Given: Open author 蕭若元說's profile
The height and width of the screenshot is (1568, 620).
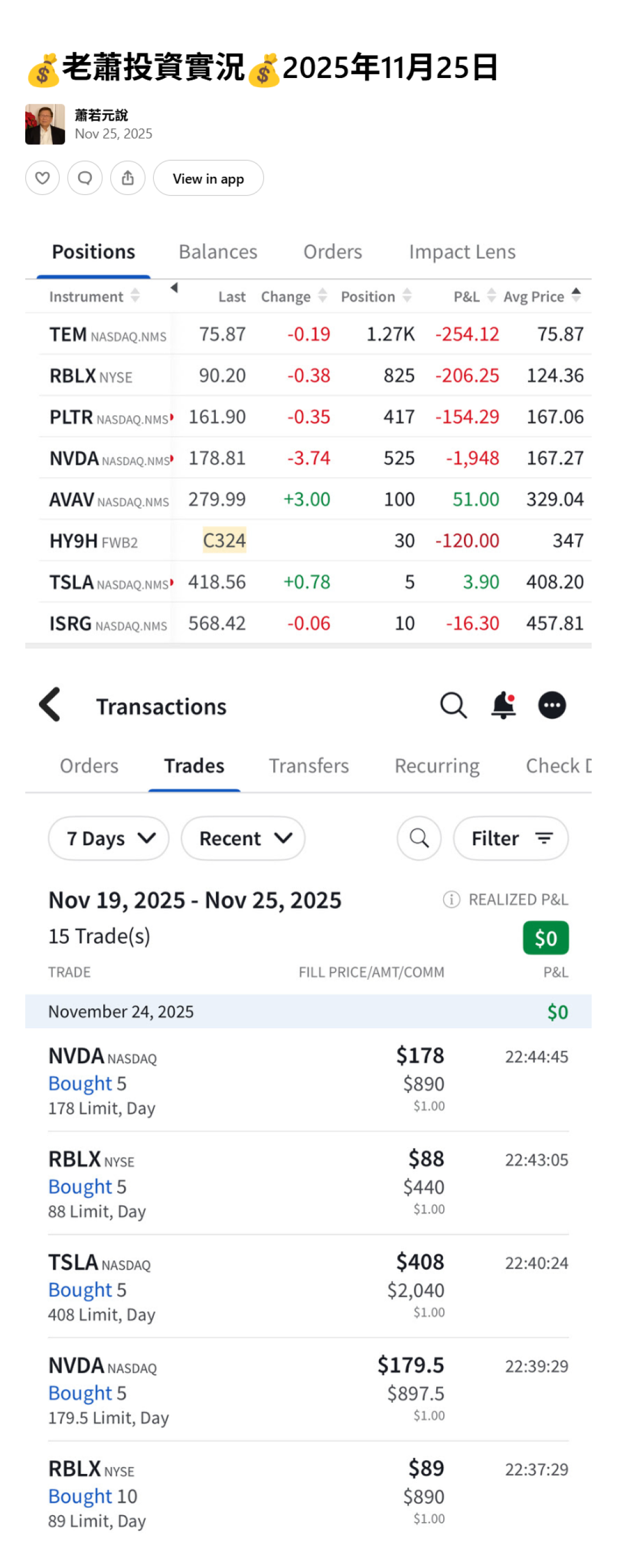Looking at the screenshot, I should (101, 115).
